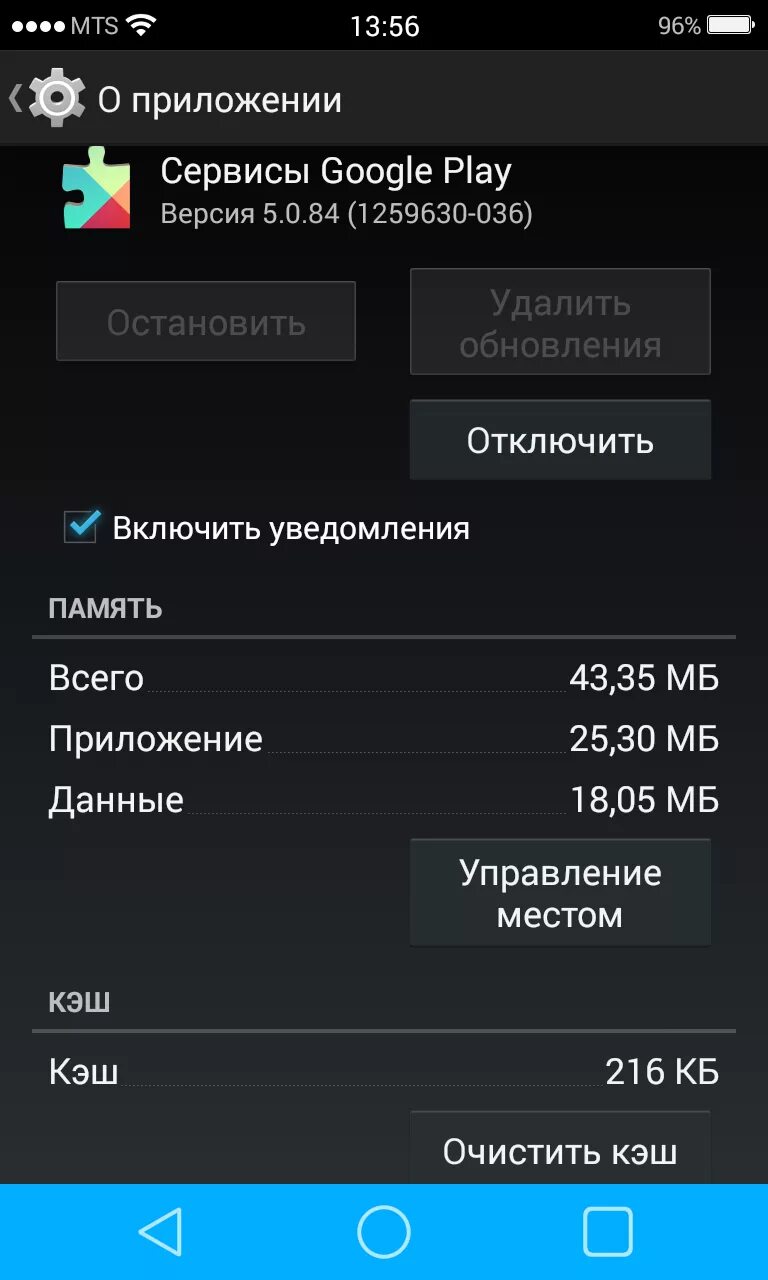Uncheck Включить уведомления checkbox
Image resolution: width=768 pixels, height=1280 pixels.
click(80, 527)
